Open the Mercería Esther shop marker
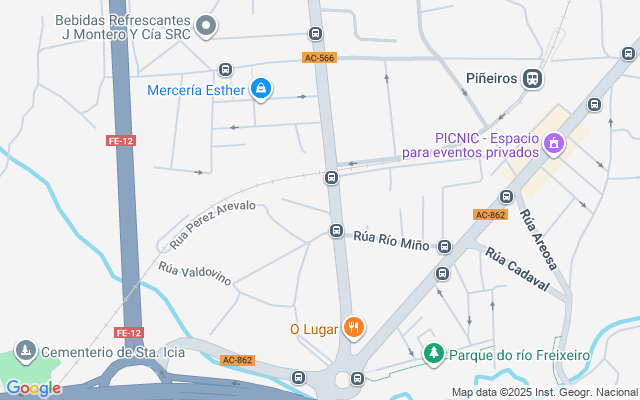This screenshot has width=640, height=400. click(260, 90)
